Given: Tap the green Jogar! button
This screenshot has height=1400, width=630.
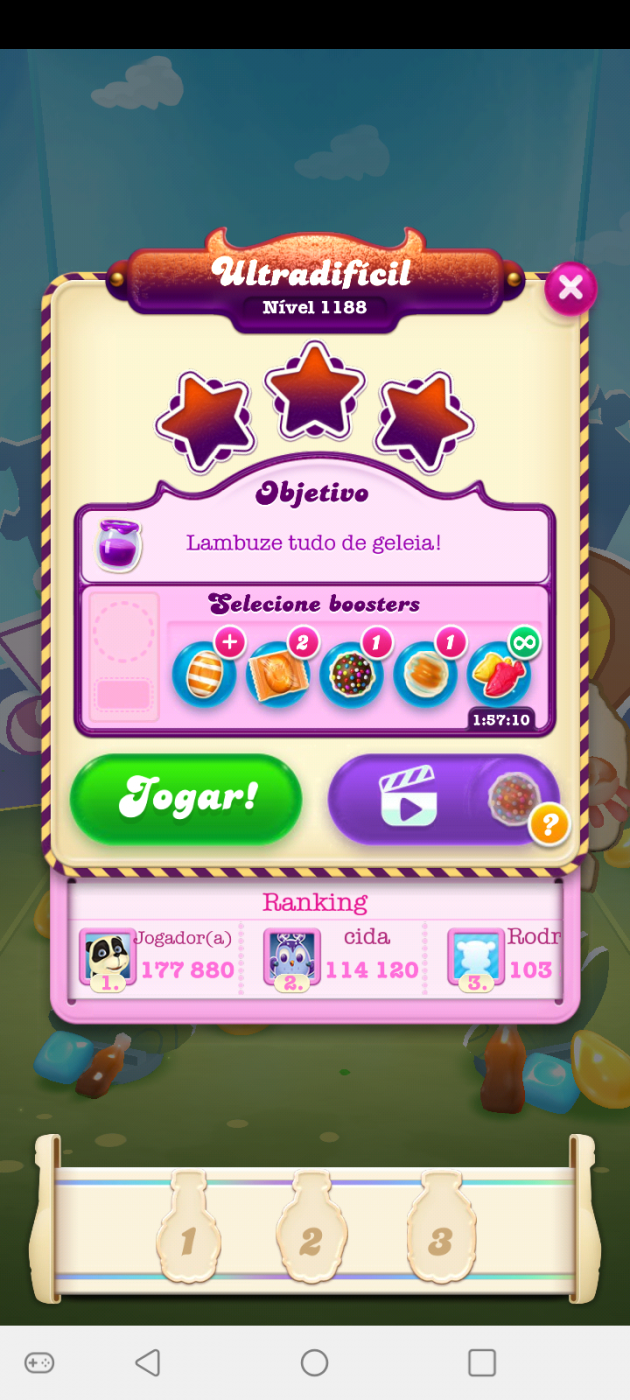Looking at the screenshot, I should point(186,798).
